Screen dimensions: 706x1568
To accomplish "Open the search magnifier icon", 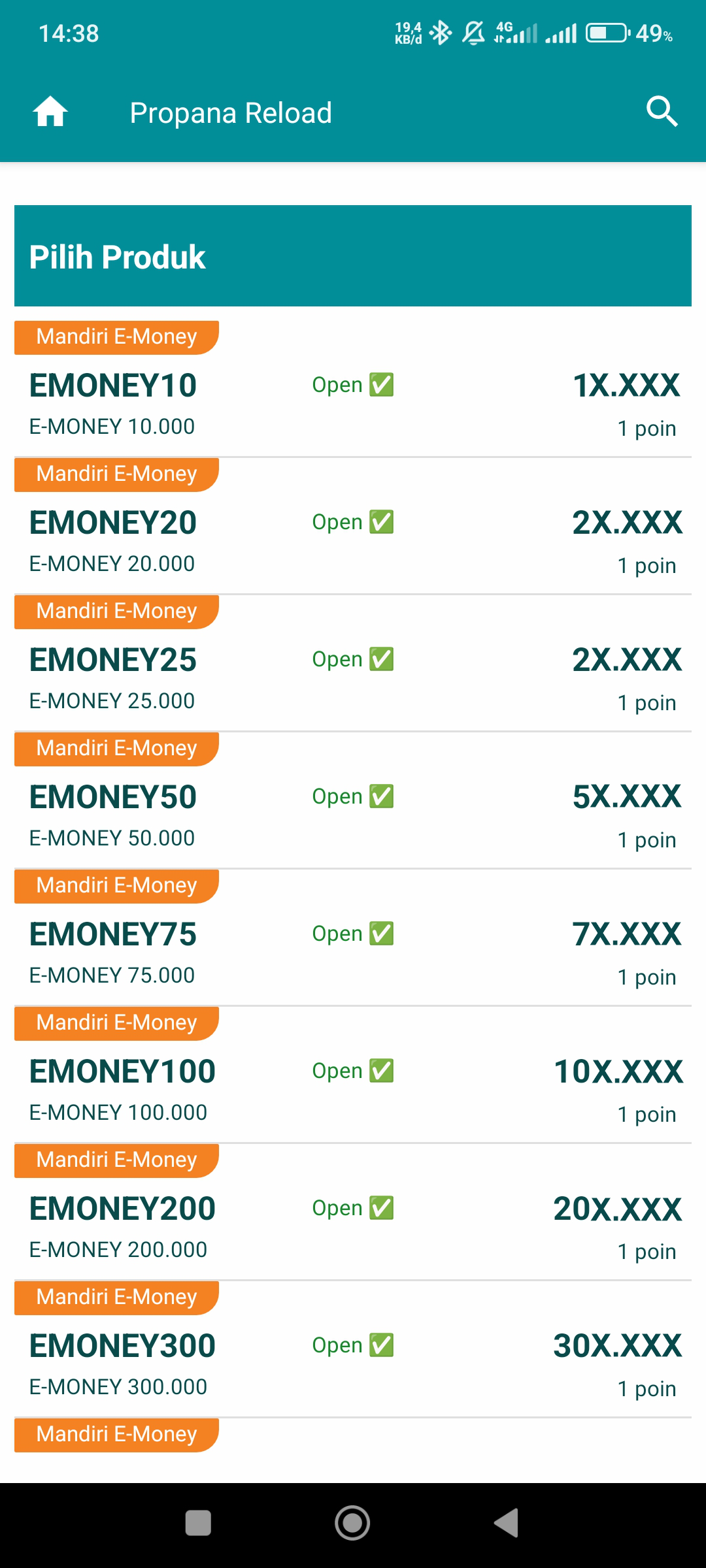I will 662,112.
